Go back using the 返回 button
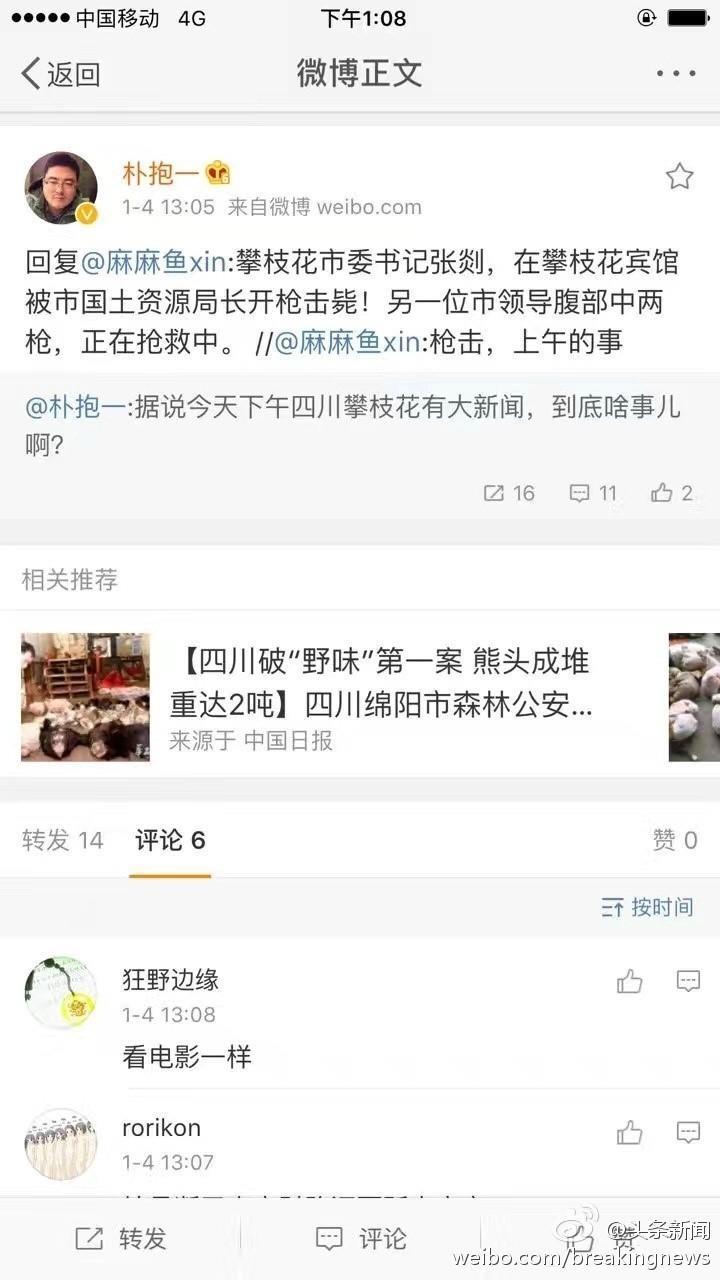The width and height of the screenshot is (720, 1280). coord(61,74)
